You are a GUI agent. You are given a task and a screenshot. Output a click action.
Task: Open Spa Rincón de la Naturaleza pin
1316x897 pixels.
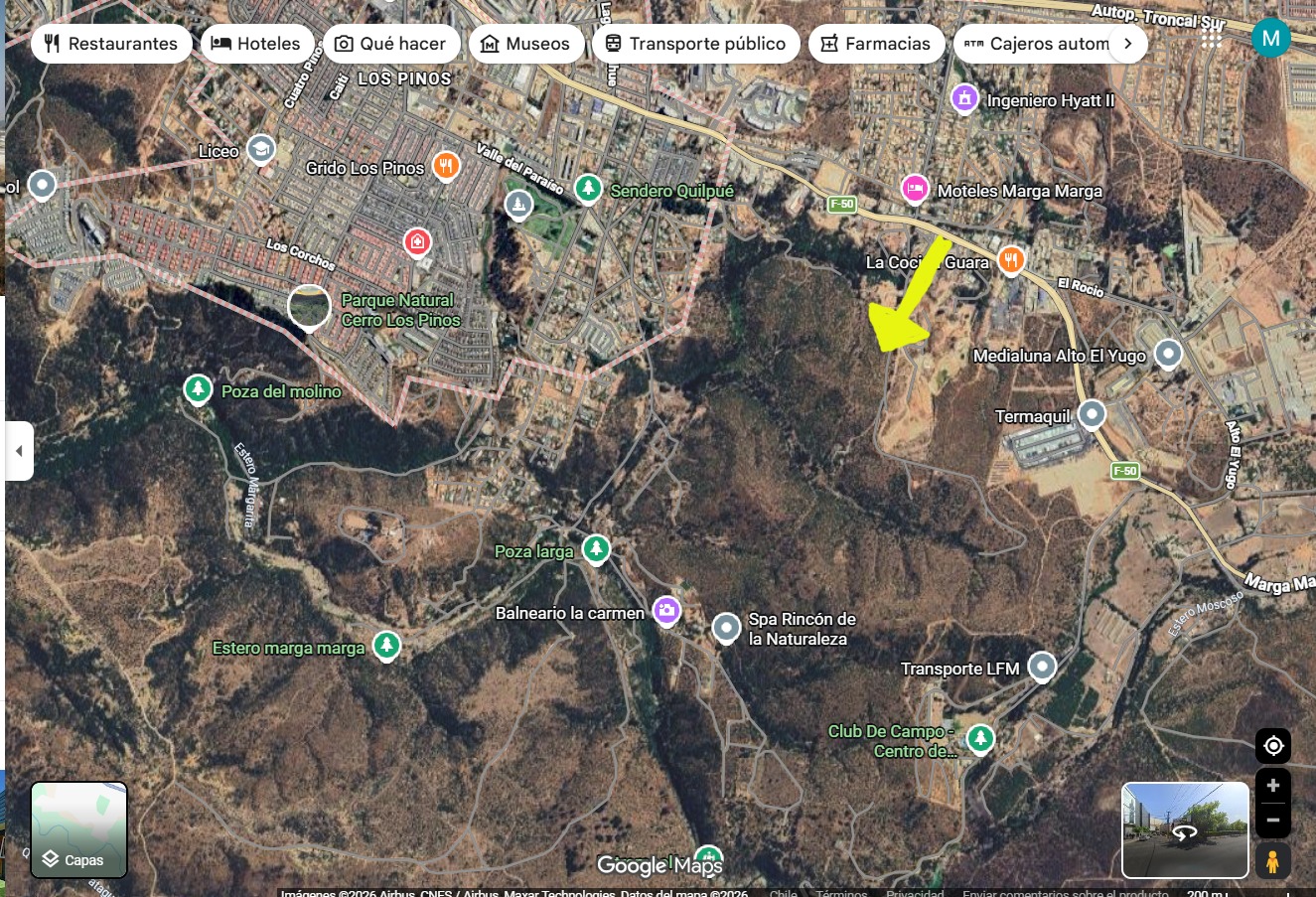(x=727, y=628)
